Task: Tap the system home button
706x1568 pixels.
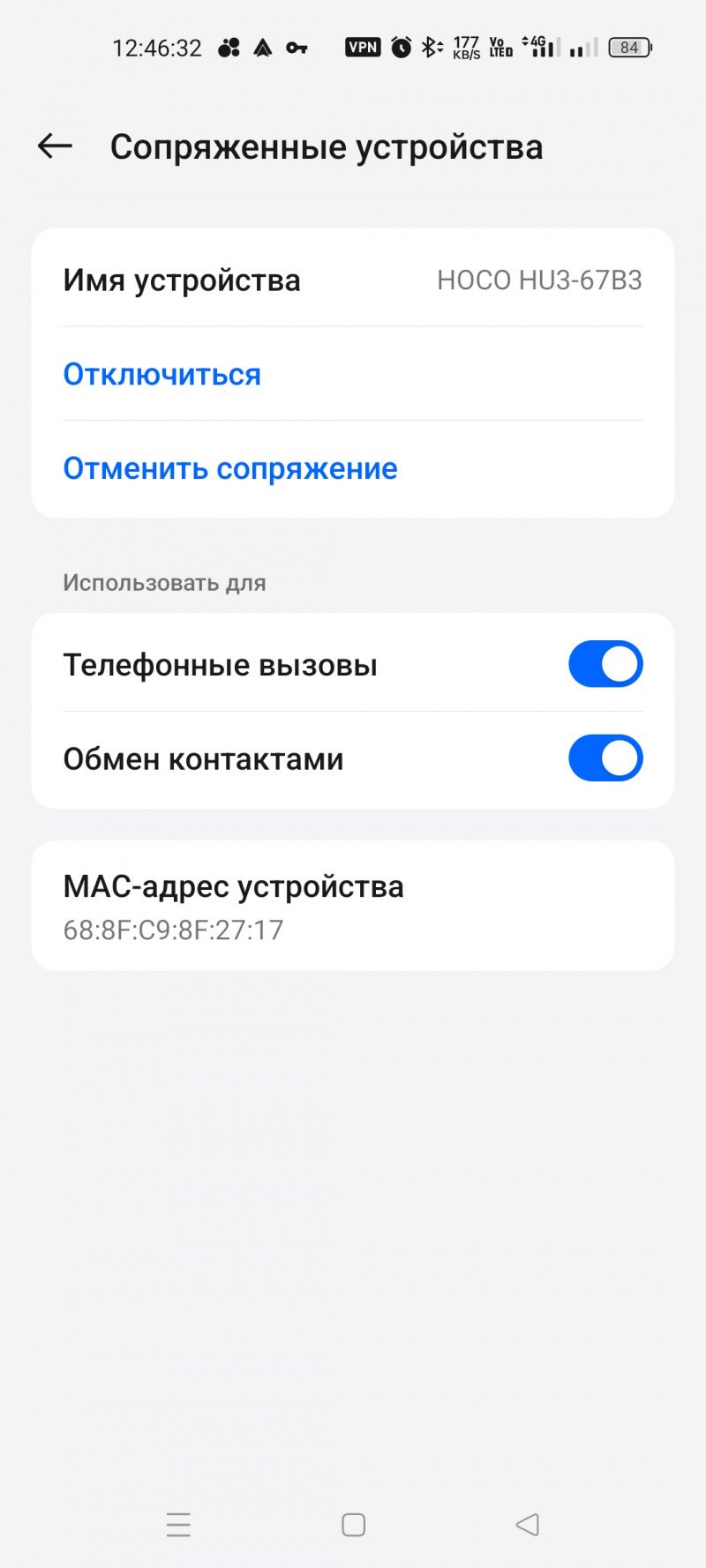Action: point(353,1525)
